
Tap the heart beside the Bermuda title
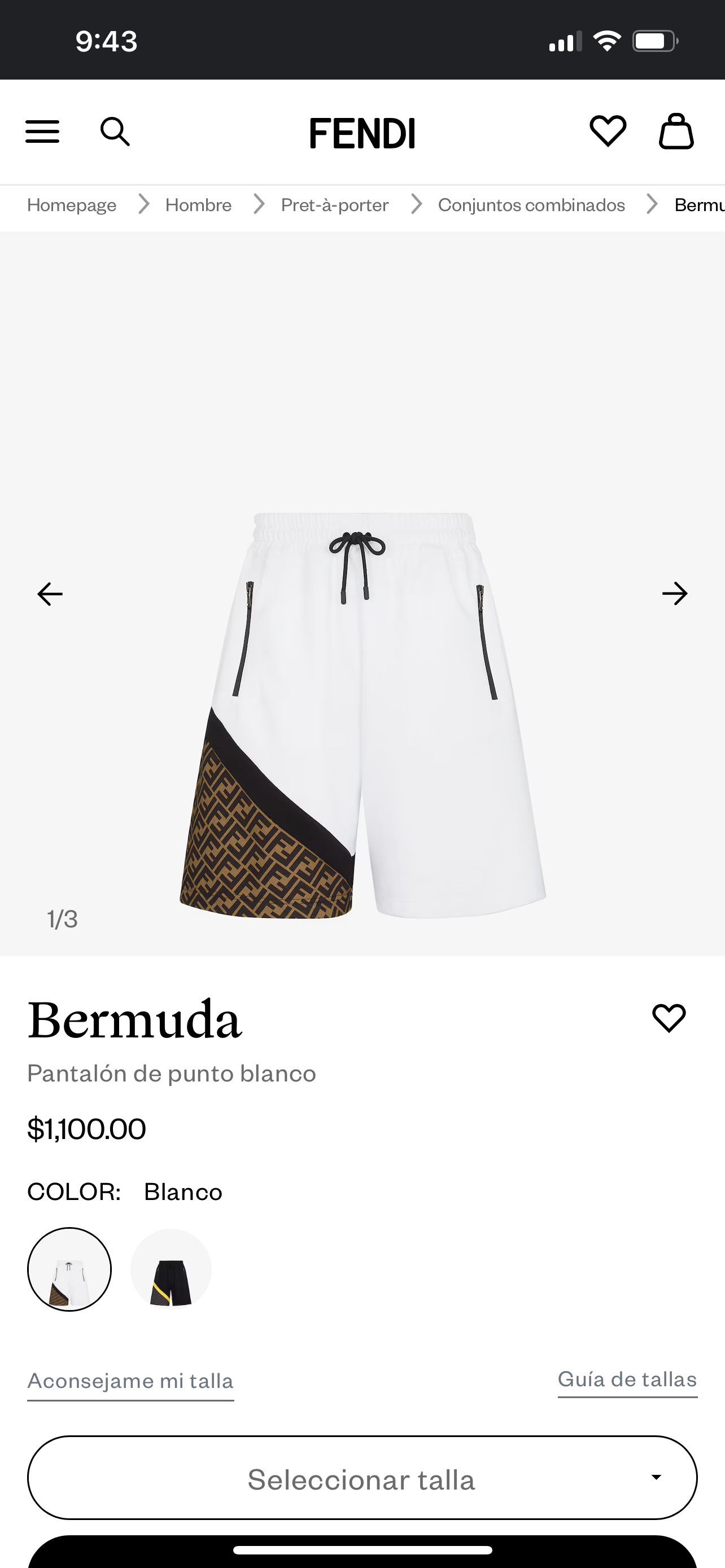pos(668,1019)
